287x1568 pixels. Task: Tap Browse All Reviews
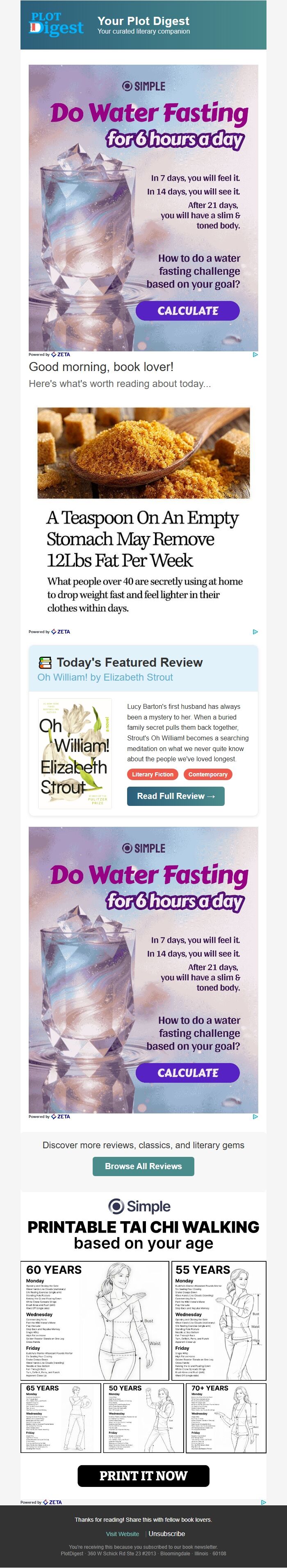pyautogui.click(x=143, y=1165)
